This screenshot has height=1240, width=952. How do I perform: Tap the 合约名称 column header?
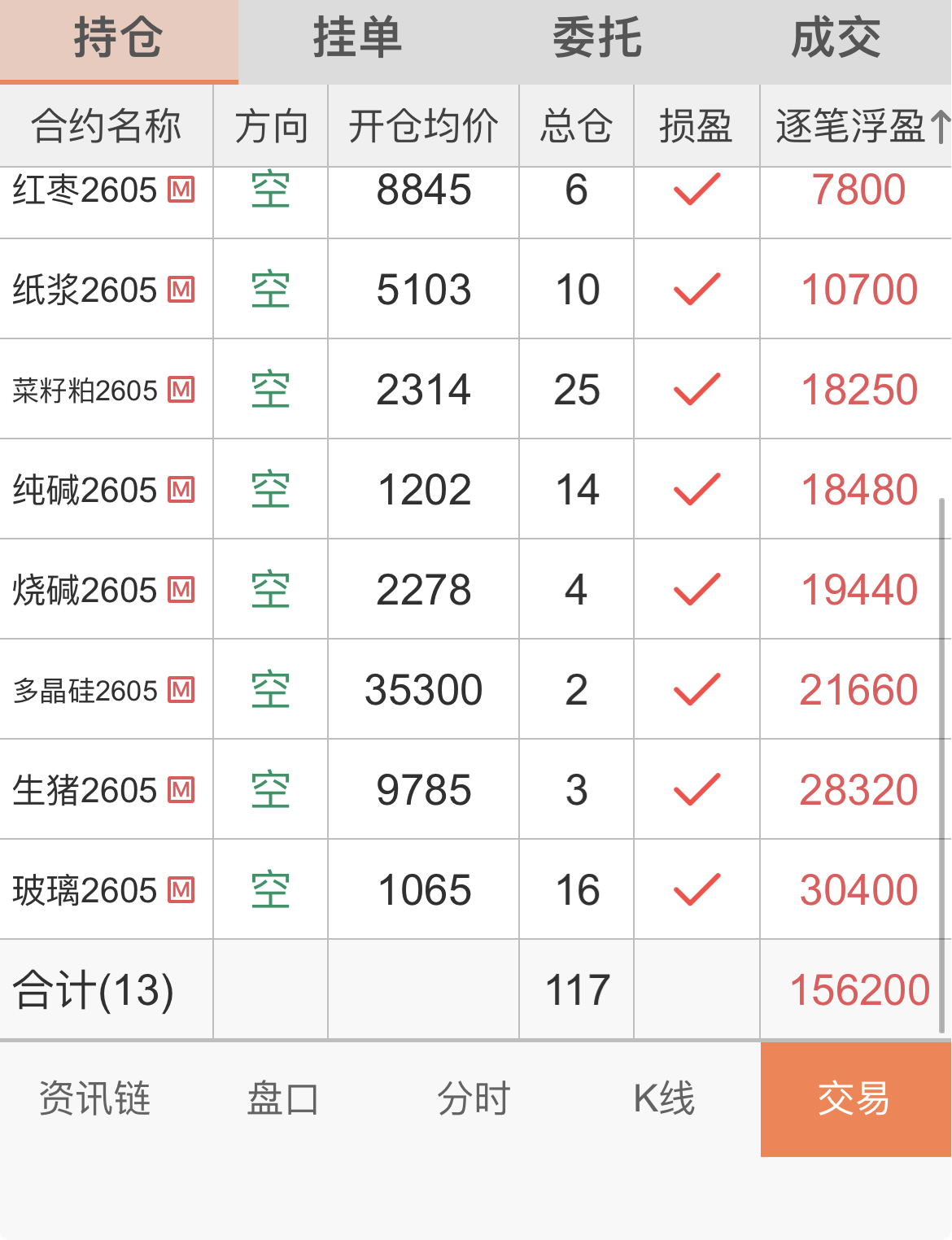point(106,126)
